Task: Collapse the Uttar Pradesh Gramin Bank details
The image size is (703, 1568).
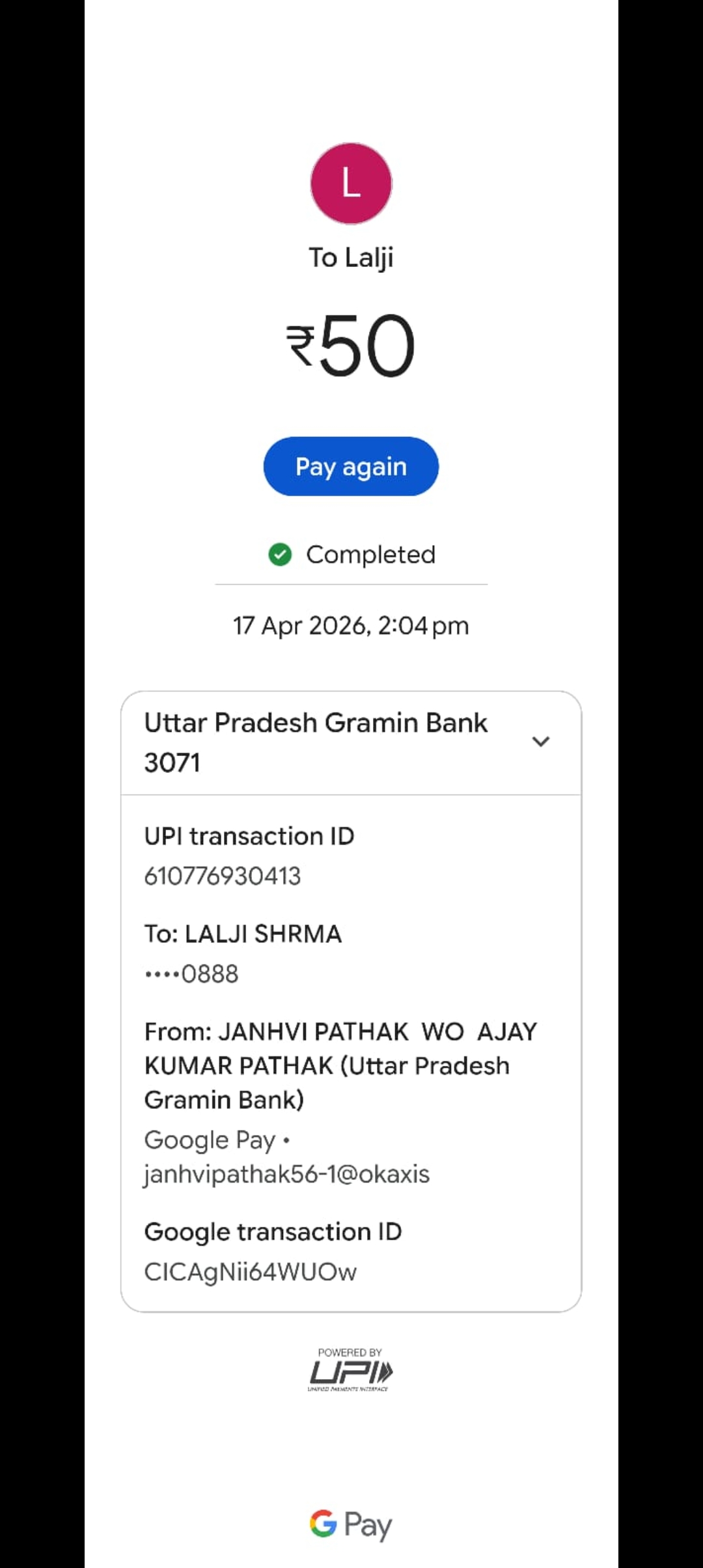Action: (x=540, y=742)
